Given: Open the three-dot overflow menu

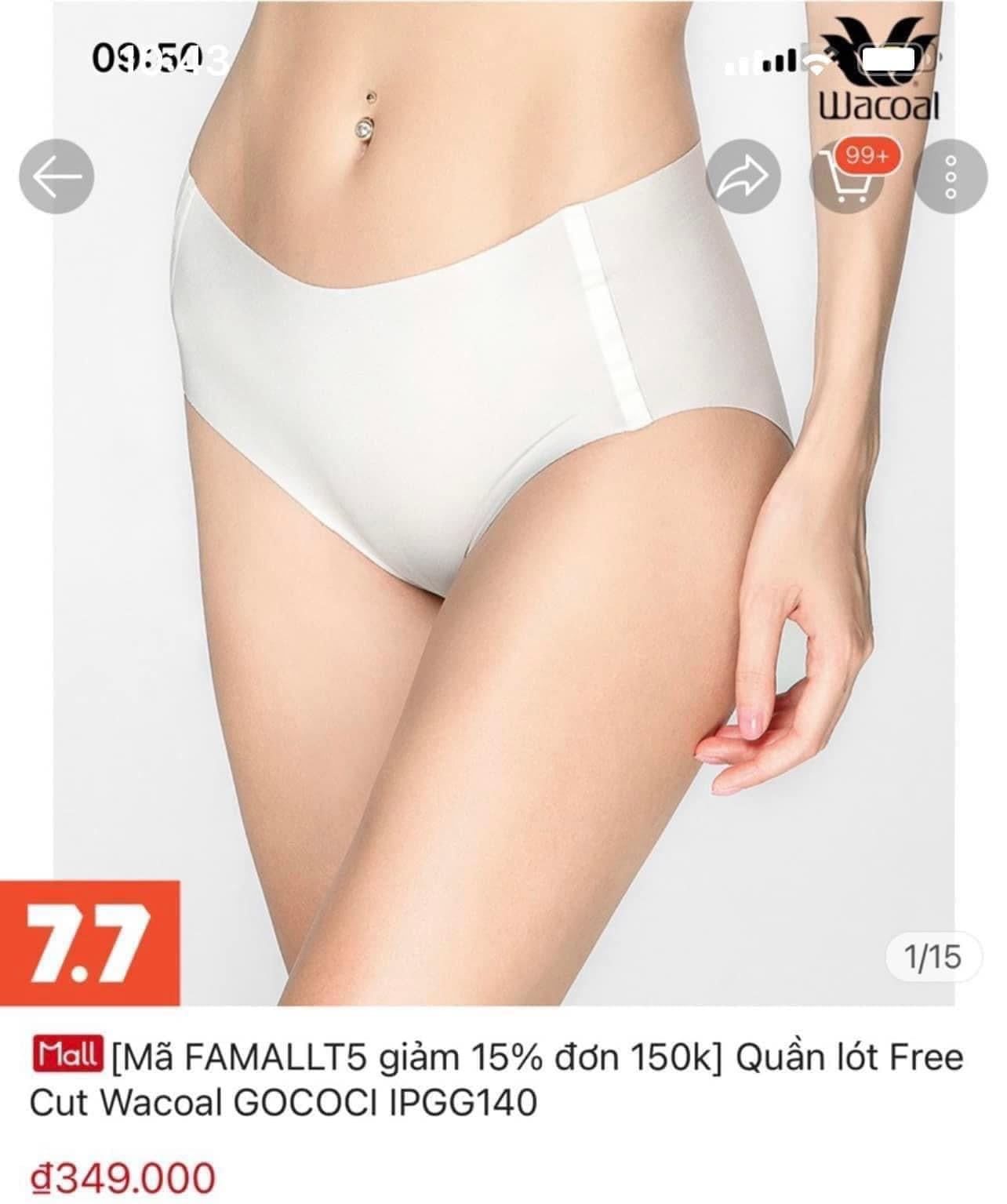Looking at the screenshot, I should pyautogui.click(x=951, y=176).
